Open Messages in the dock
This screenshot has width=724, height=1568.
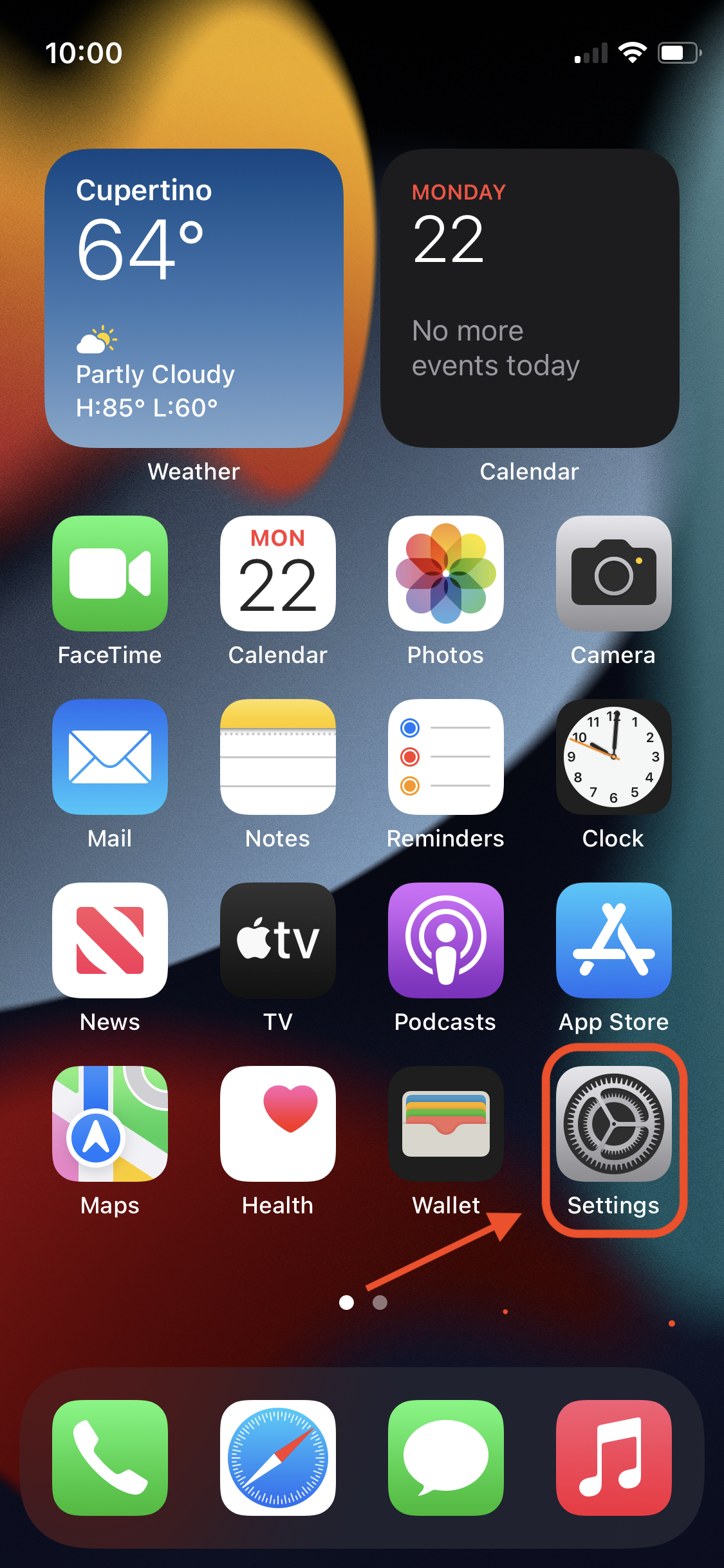445,1457
